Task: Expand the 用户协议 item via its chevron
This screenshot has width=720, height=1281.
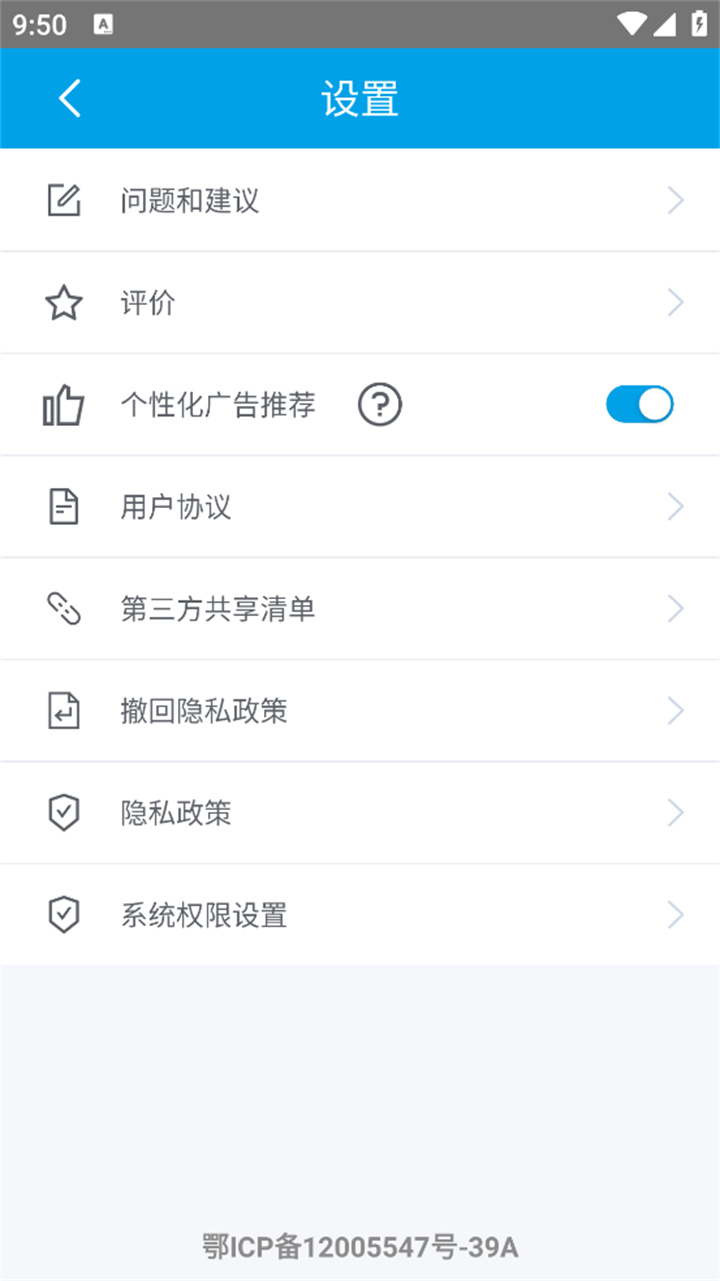Action: click(x=676, y=506)
